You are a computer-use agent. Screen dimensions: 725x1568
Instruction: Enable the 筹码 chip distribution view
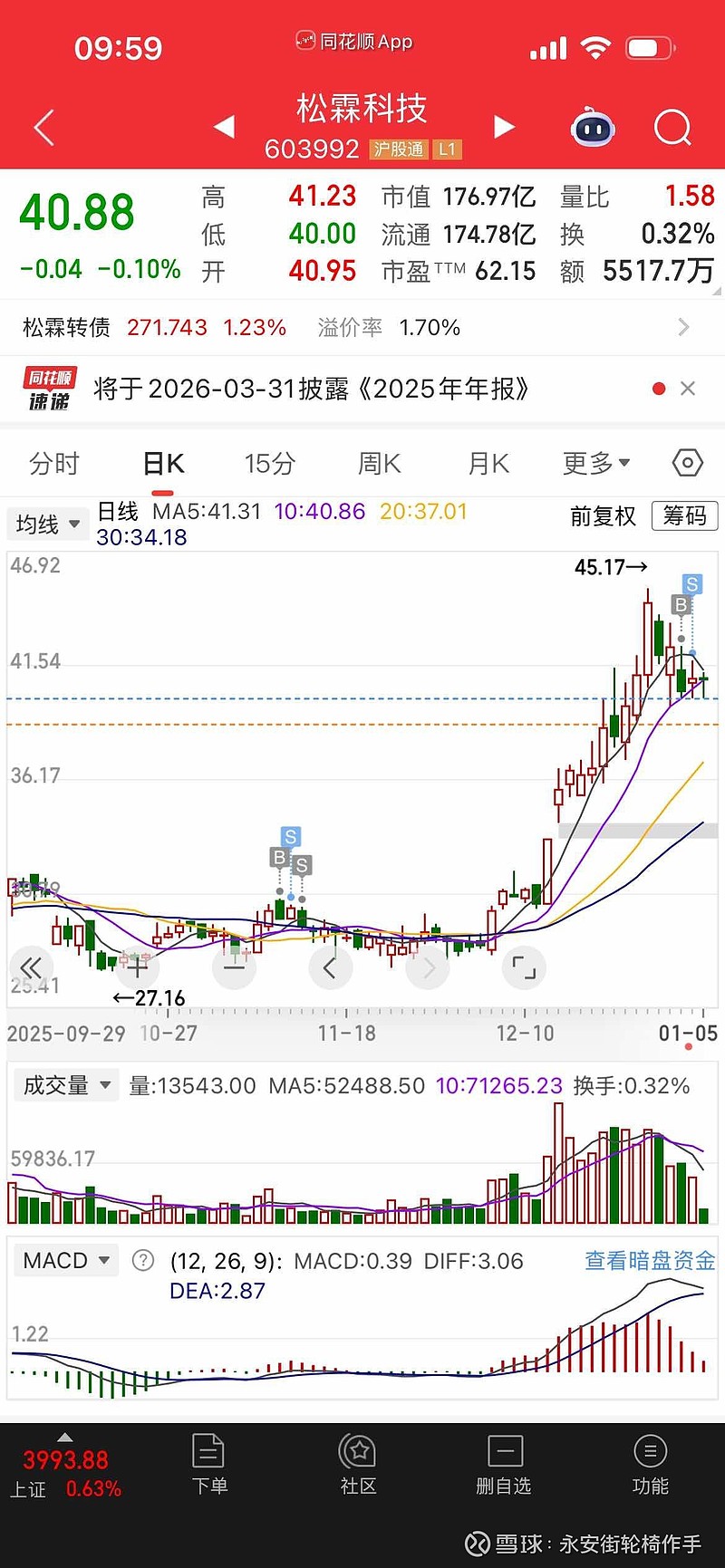[x=684, y=515]
